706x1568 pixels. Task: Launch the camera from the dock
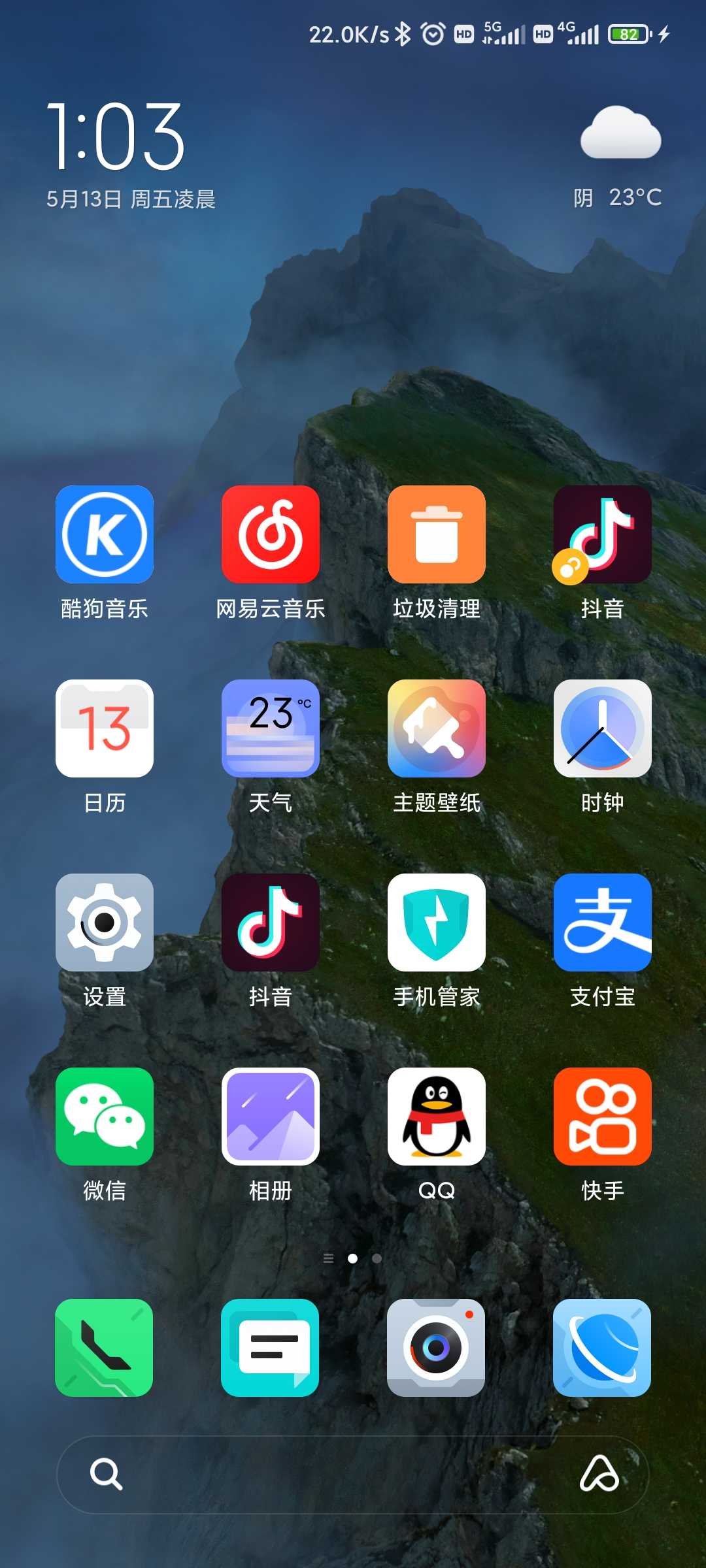pyautogui.click(x=437, y=1348)
